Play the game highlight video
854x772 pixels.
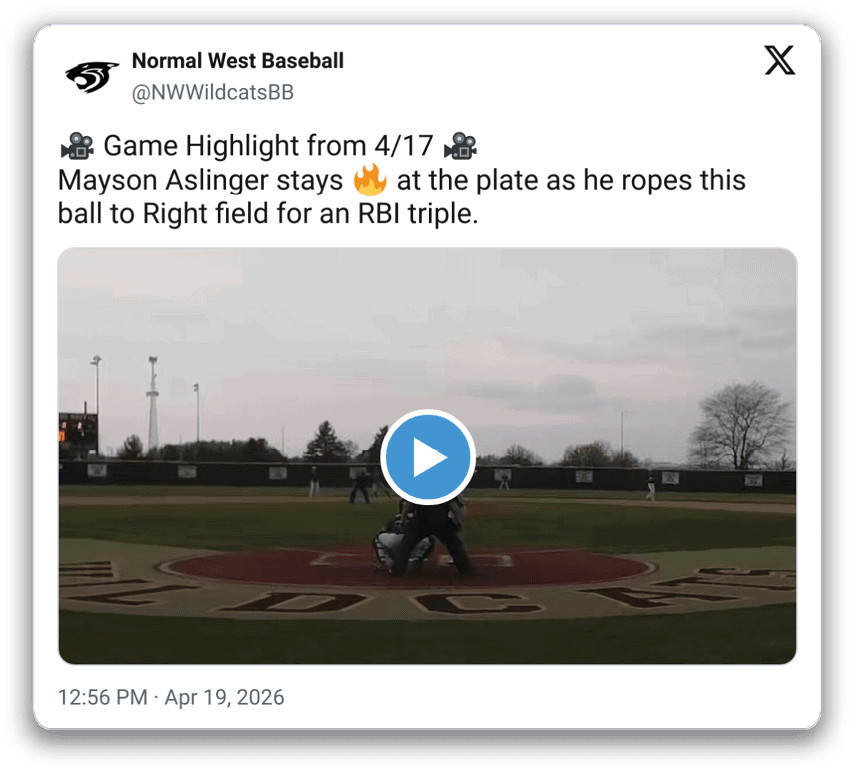427,457
